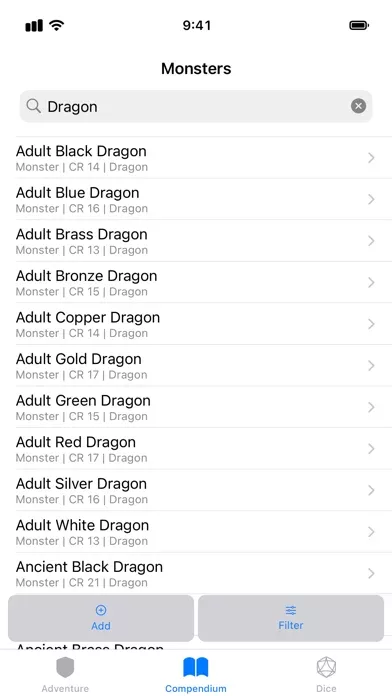Open the Filter options
This screenshot has height=696, width=392.
(291, 618)
